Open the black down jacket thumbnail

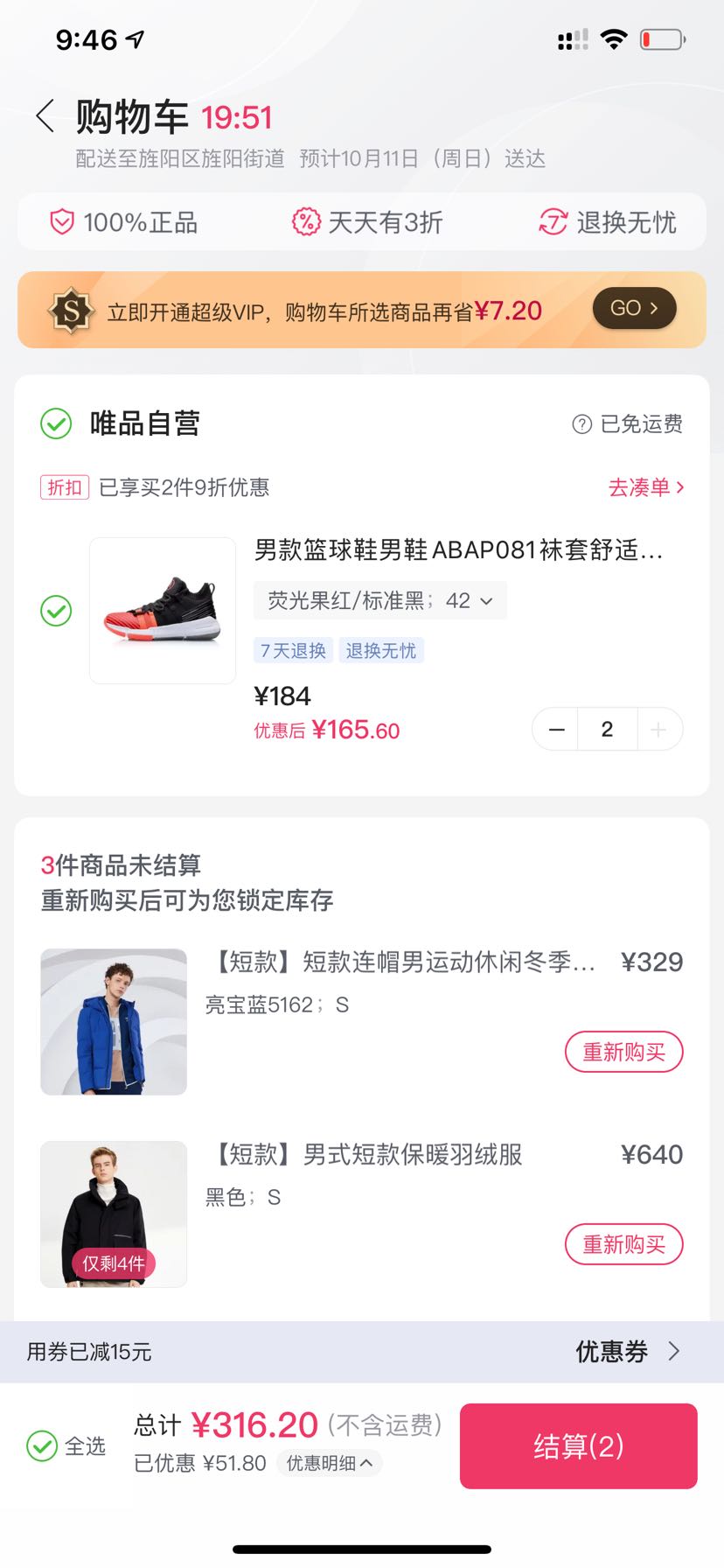[113, 1214]
